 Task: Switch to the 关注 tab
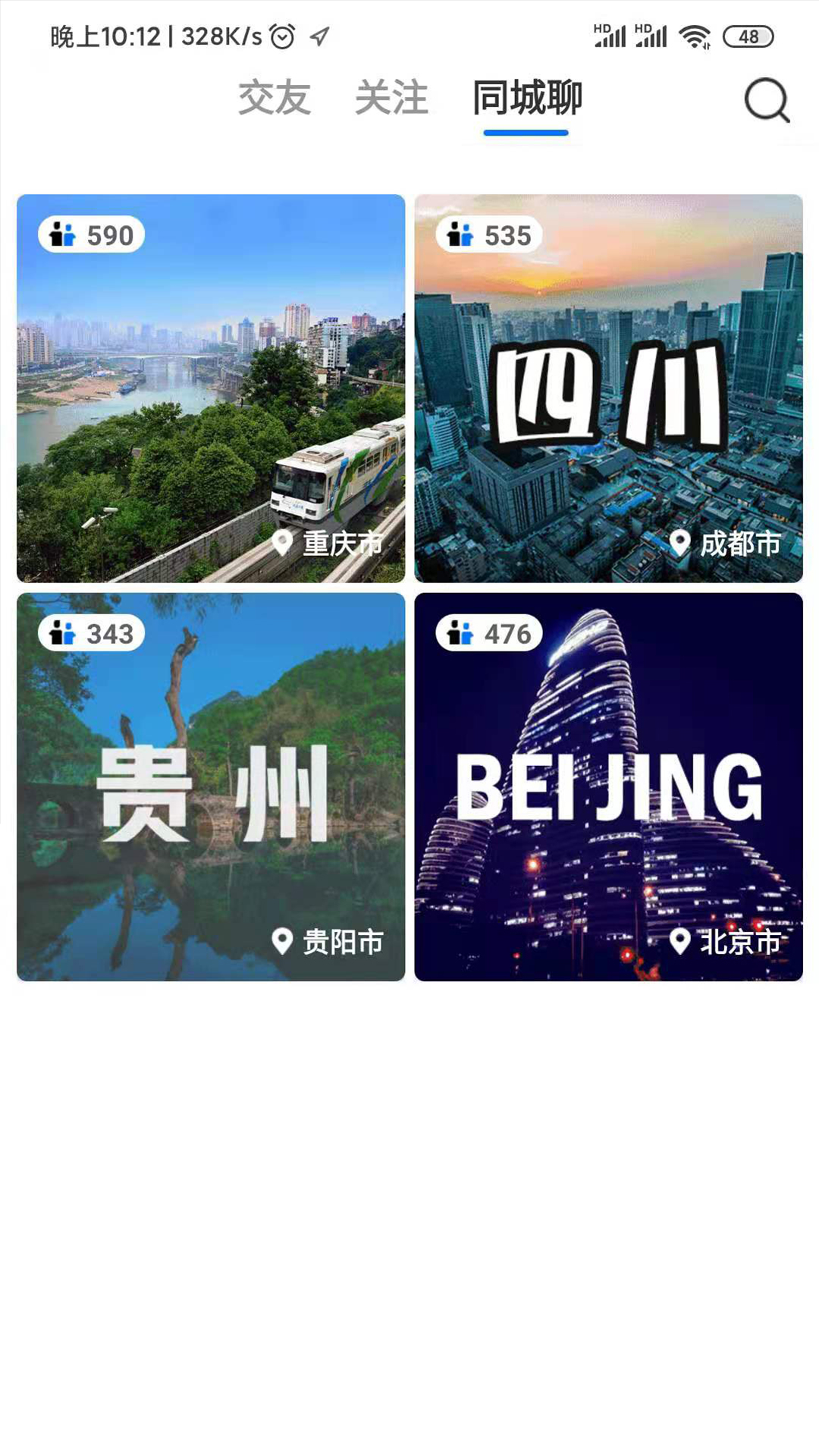pyautogui.click(x=392, y=99)
